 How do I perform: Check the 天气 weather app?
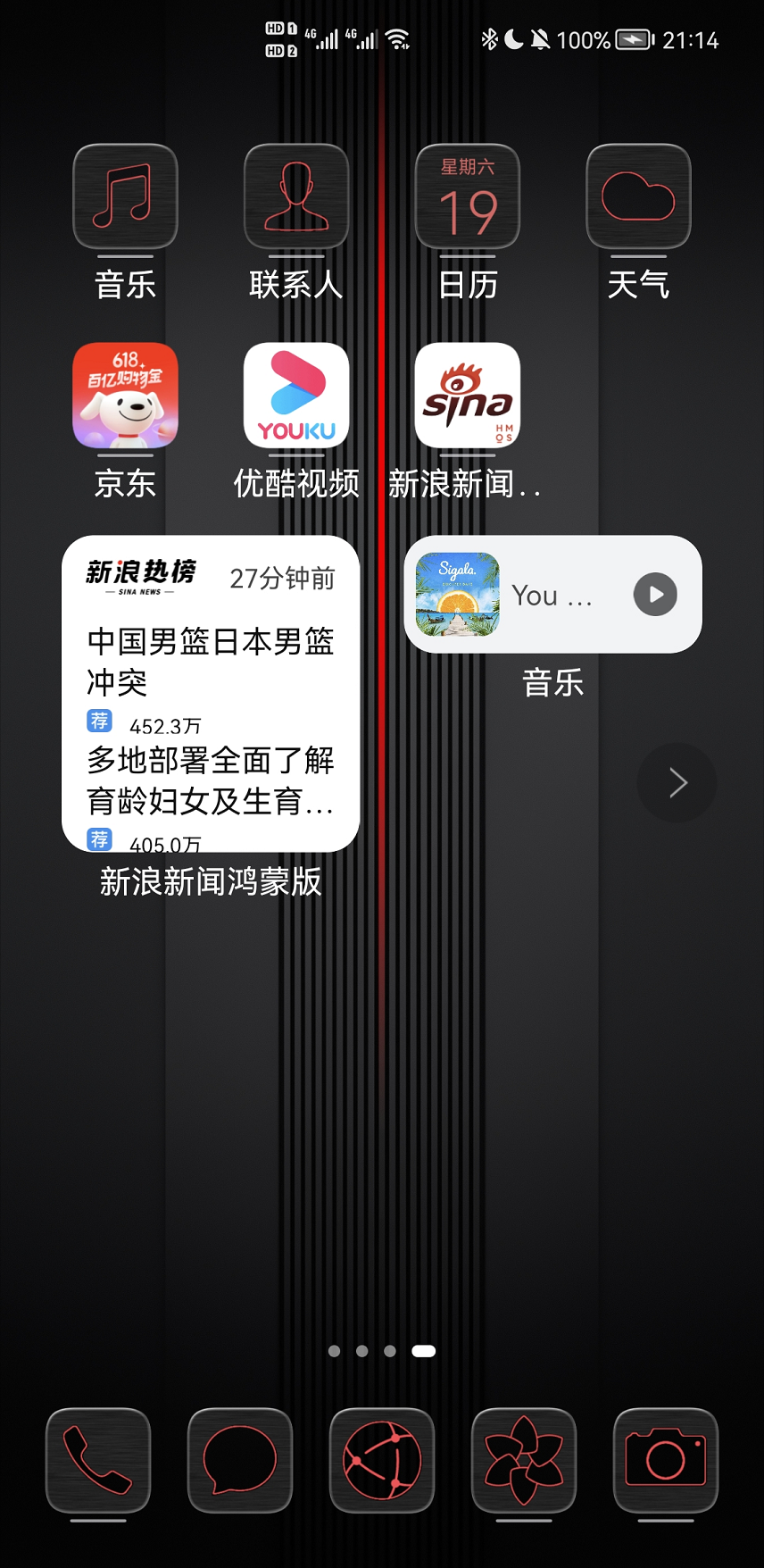click(638, 196)
